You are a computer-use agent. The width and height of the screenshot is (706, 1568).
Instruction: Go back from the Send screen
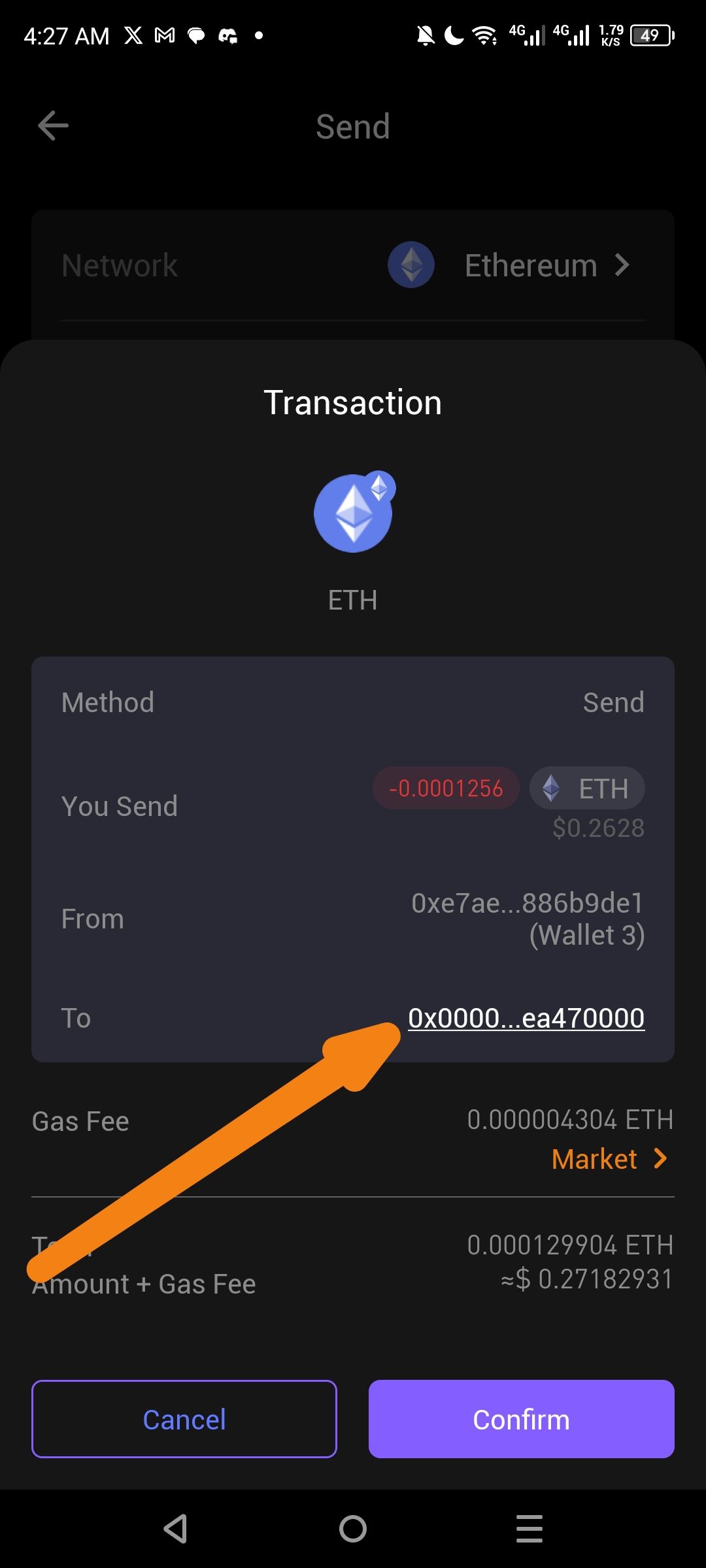[53, 125]
